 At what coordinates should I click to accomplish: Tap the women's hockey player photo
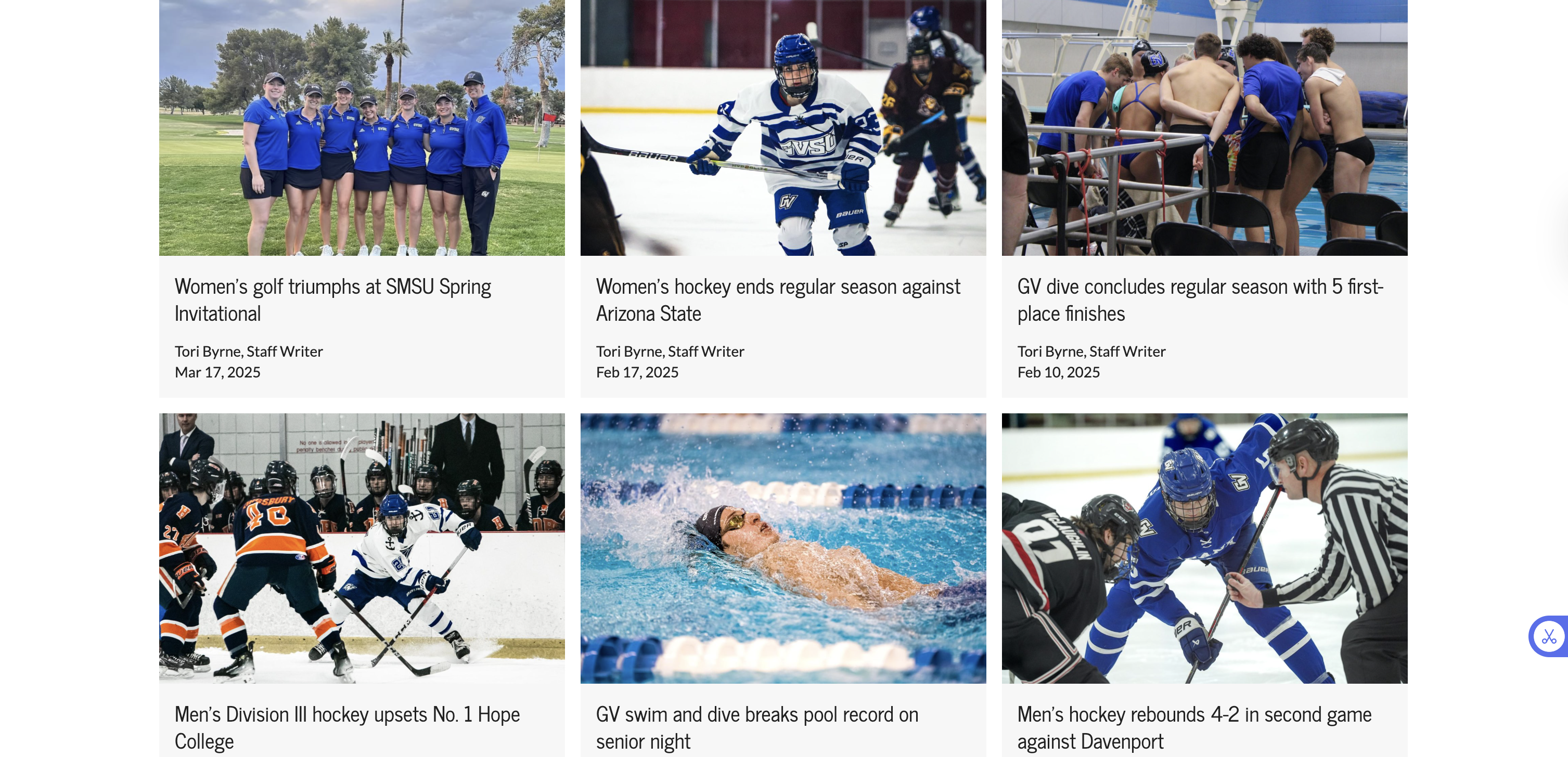coord(783,128)
